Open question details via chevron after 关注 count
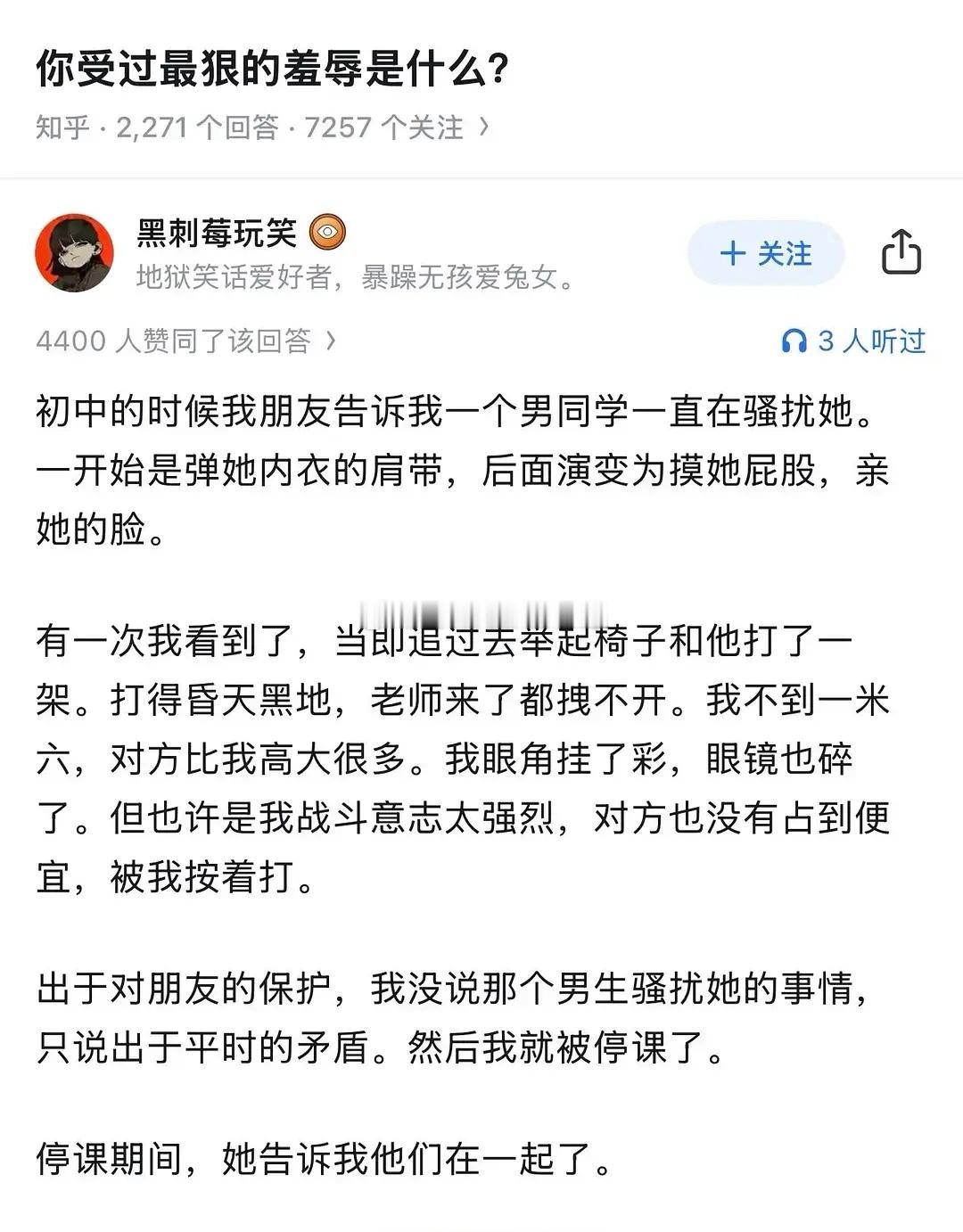Screen dimensions: 963x1232 coord(486,127)
